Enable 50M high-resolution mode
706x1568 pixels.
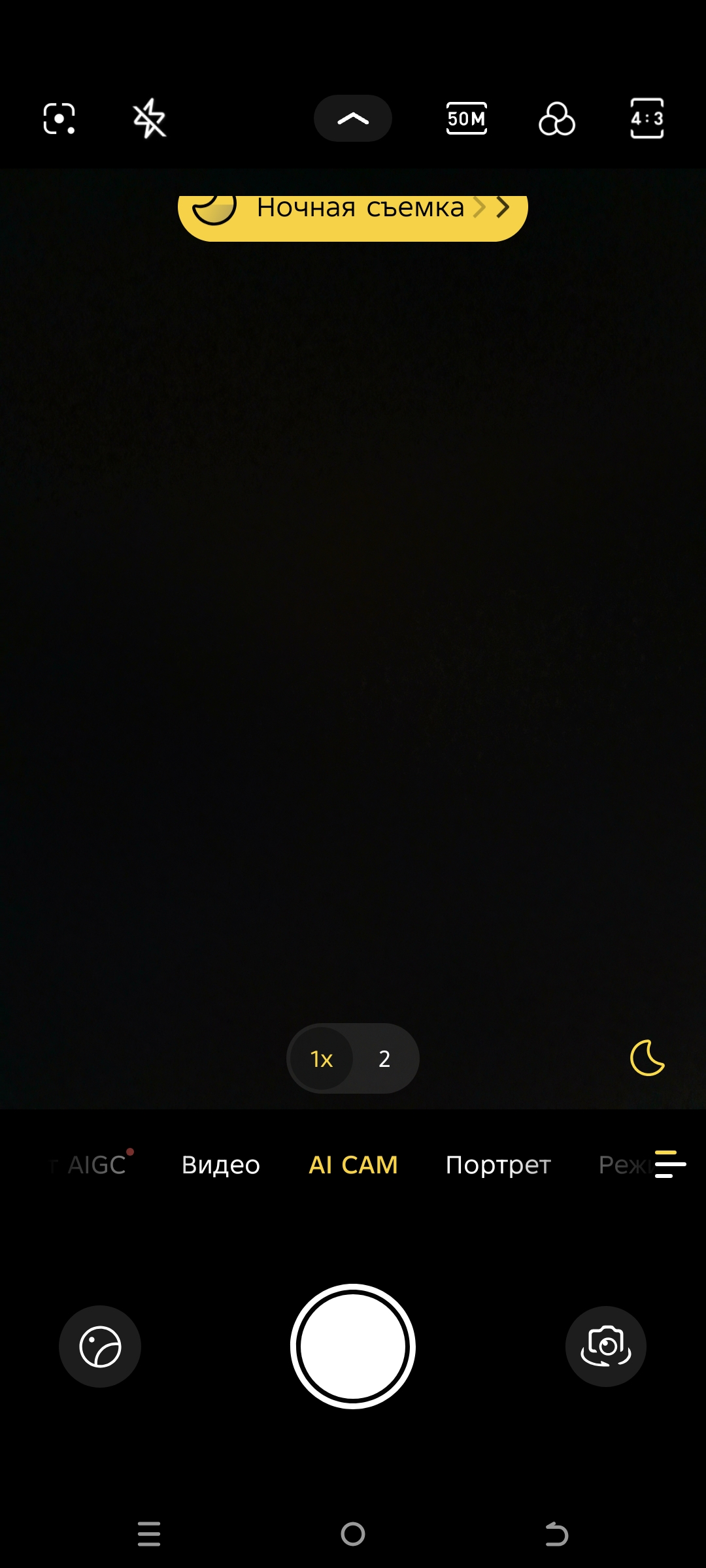pos(466,119)
